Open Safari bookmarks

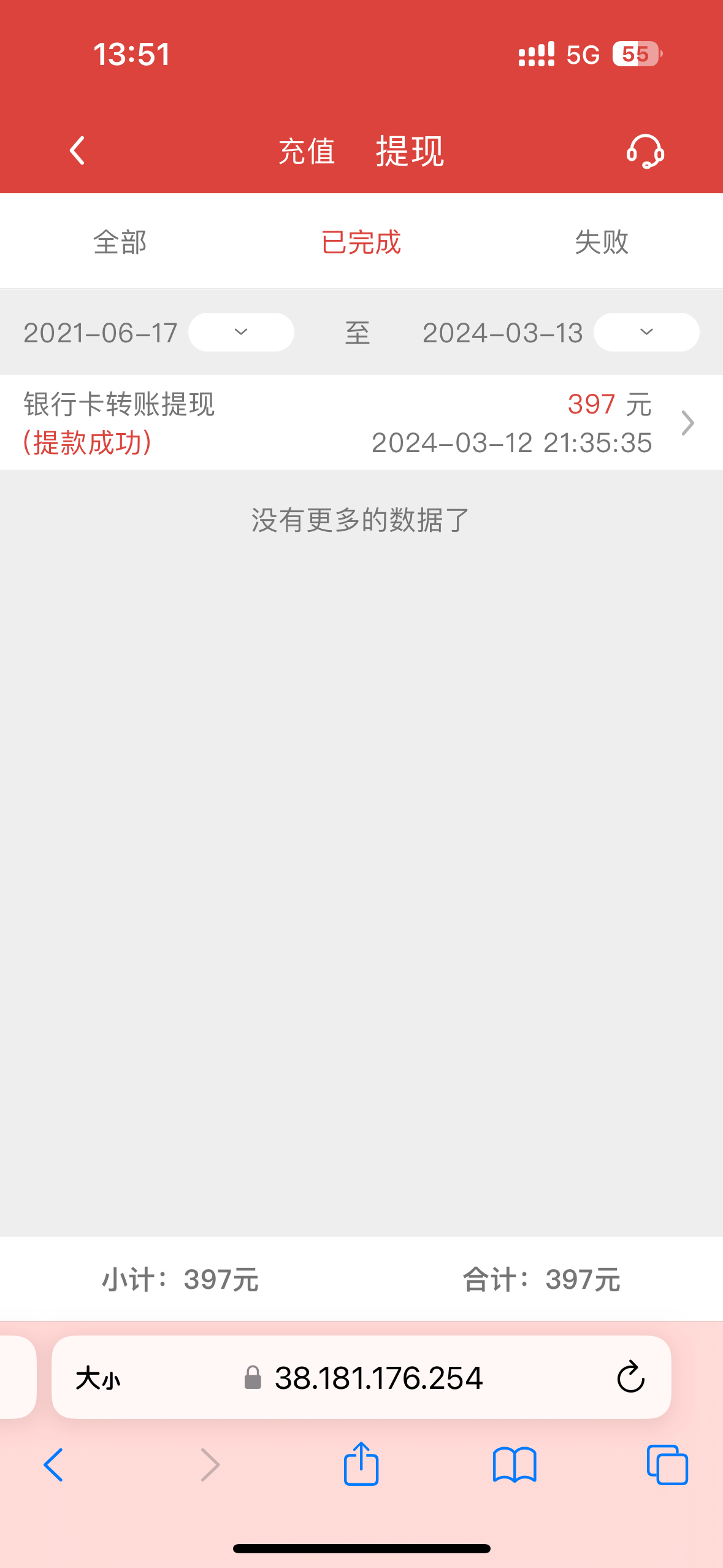click(515, 1465)
